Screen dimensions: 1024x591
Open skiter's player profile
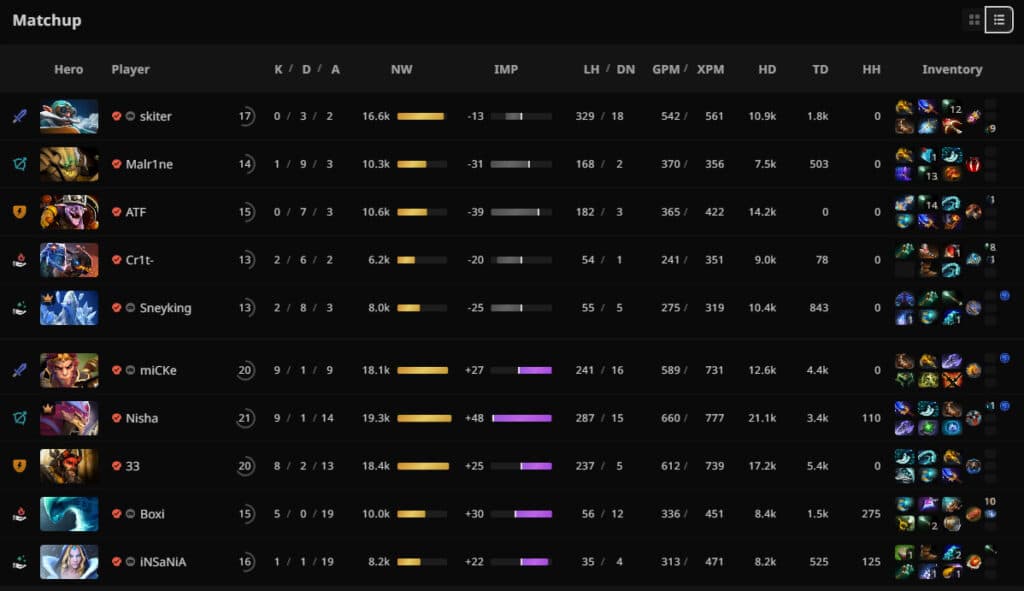(x=155, y=116)
